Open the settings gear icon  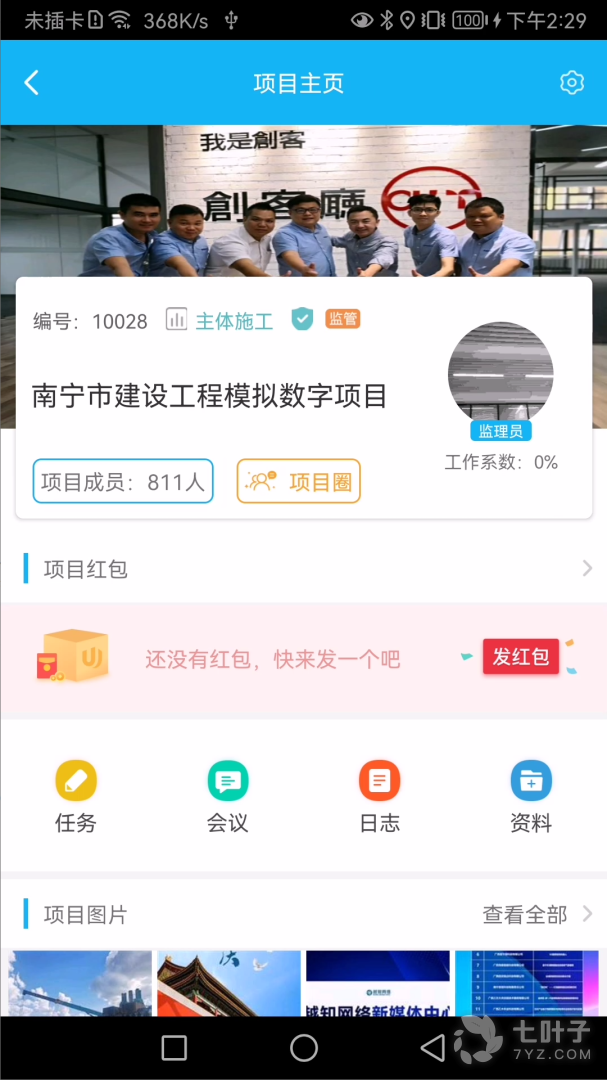(x=571, y=83)
